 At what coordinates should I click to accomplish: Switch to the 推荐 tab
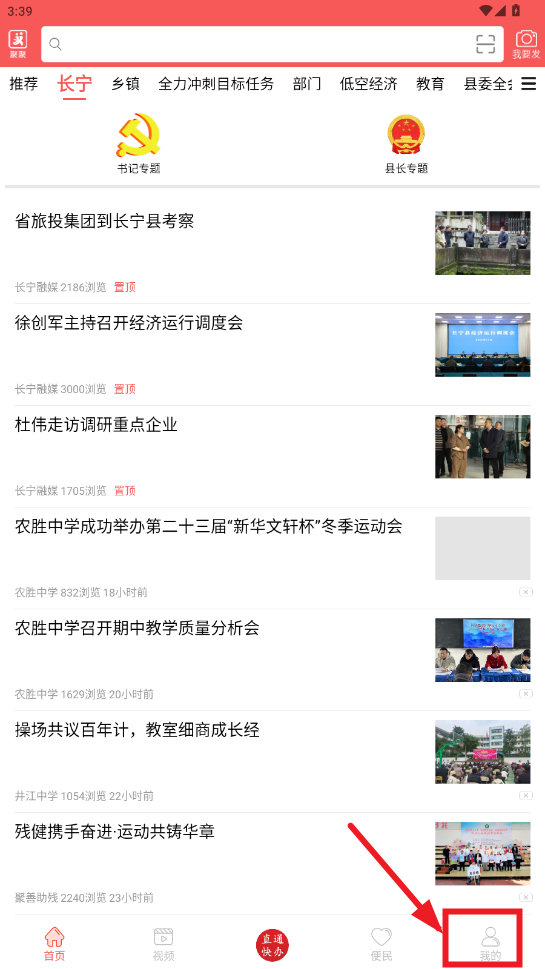click(x=23, y=83)
